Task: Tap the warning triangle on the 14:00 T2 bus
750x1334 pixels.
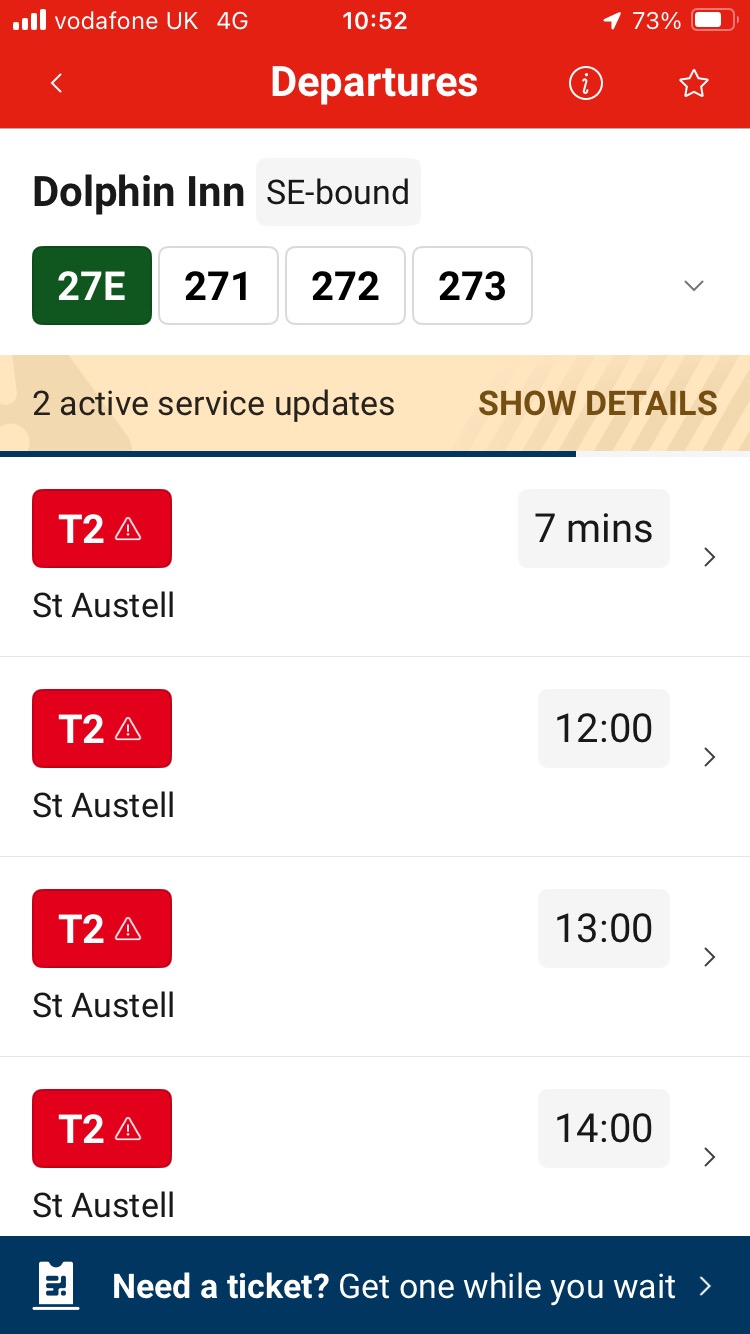Action: (x=128, y=1128)
